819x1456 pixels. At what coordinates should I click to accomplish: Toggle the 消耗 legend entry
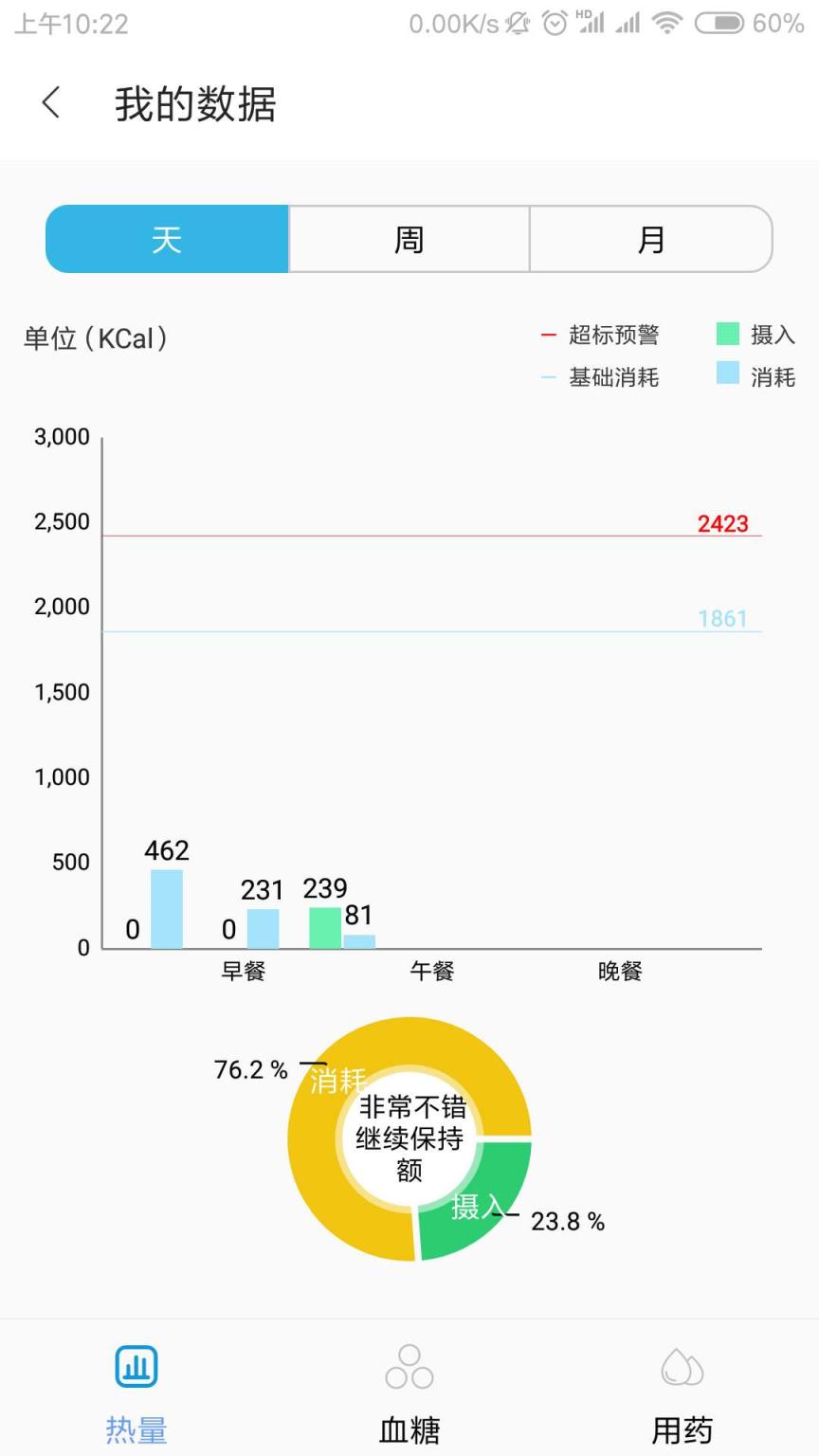tap(773, 376)
